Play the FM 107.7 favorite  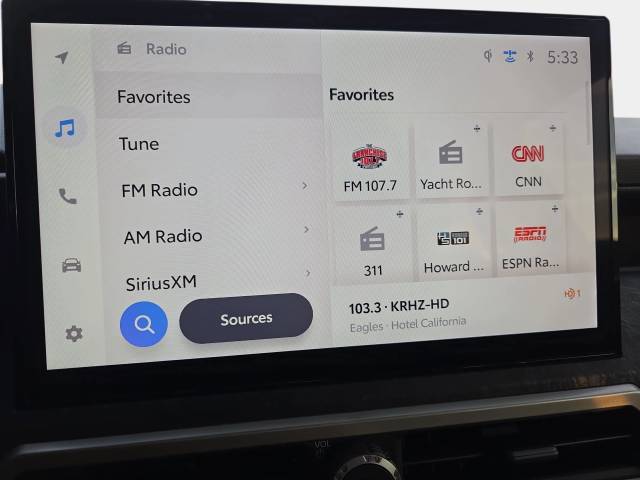[x=370, y=162]
